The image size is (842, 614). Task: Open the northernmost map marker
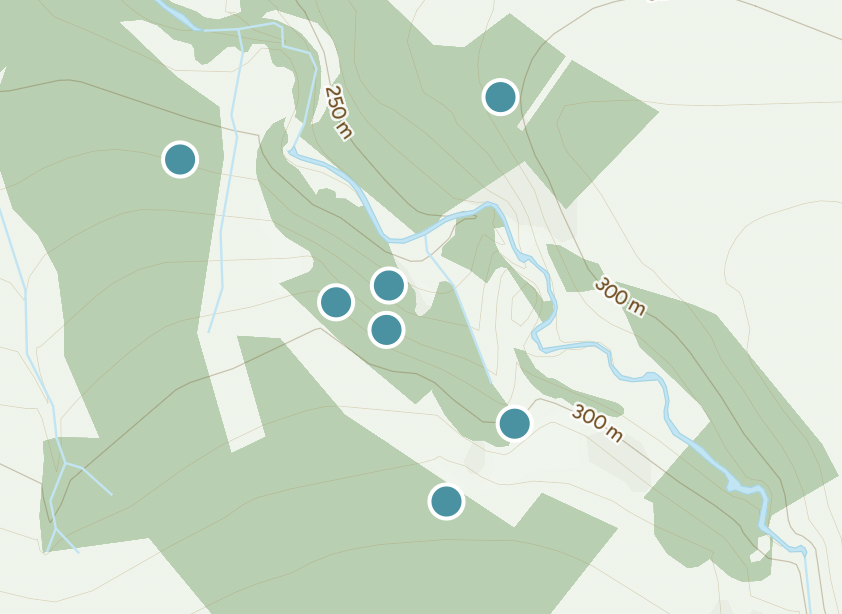point(500,97)
